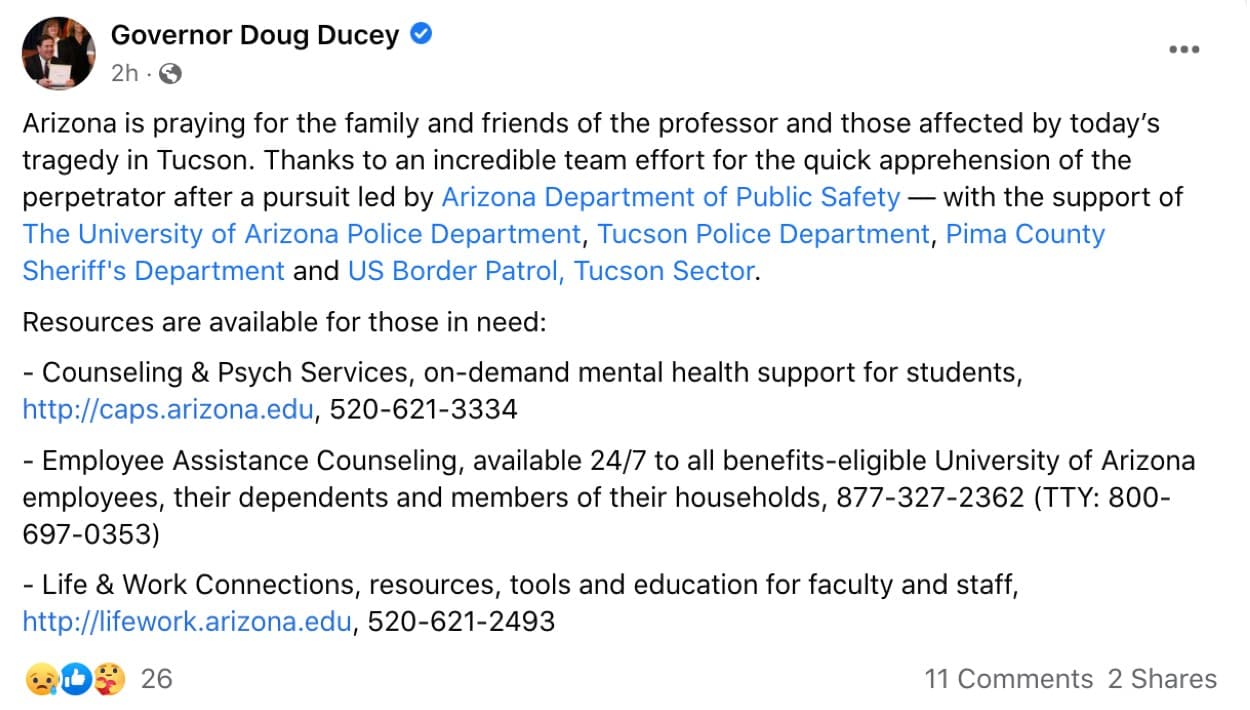Visit US Border Patrol, Tucson Sector
This screenshot has height=710, width=1250.
[x=551, y=271]
